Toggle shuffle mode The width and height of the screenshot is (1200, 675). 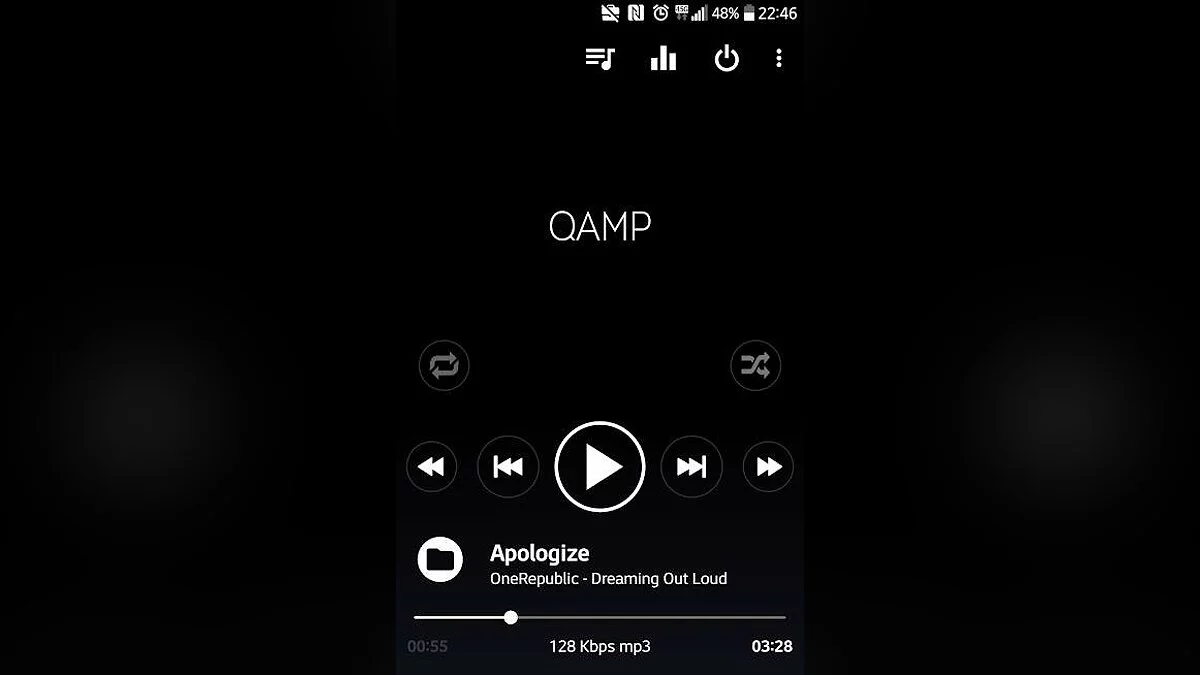point(755,366)
